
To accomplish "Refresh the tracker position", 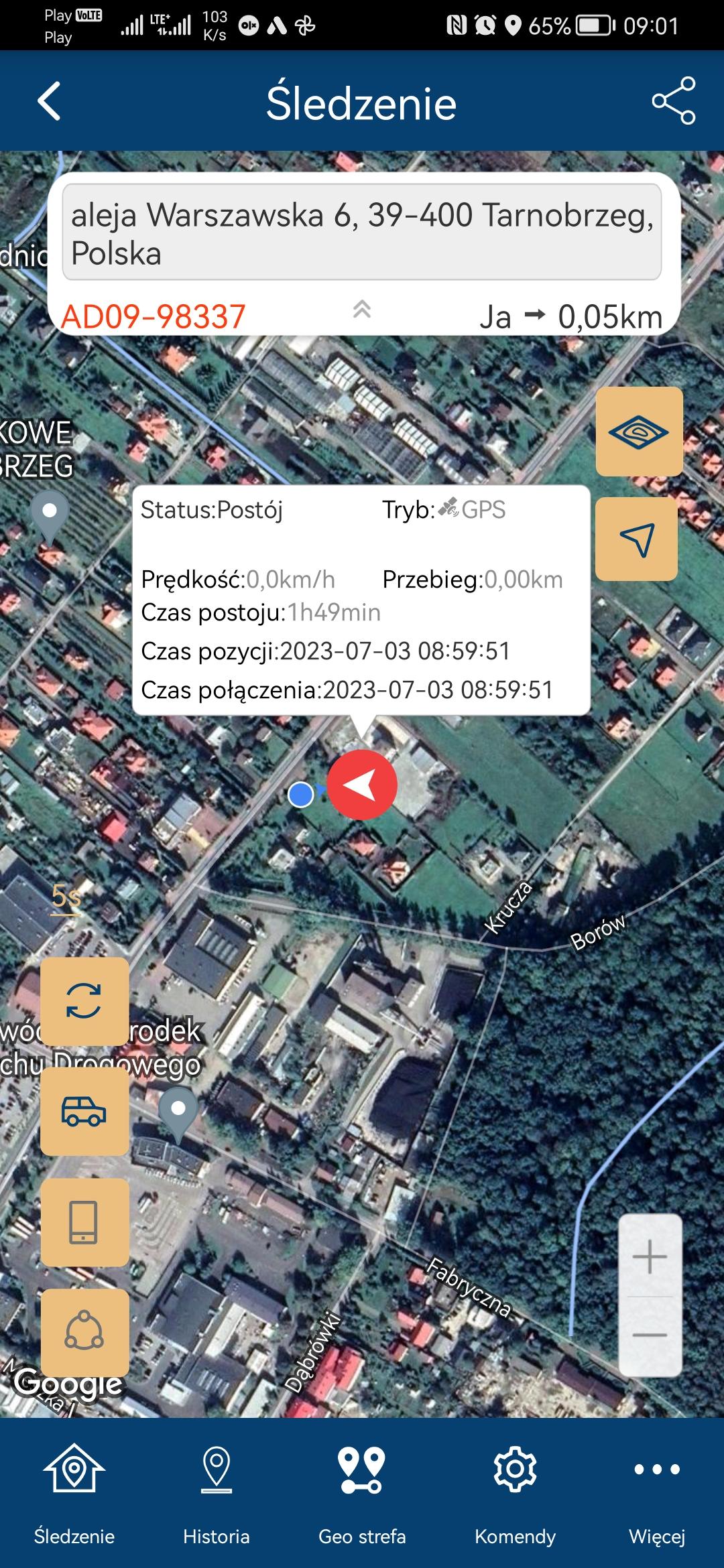I will [x=84, y=1001].
